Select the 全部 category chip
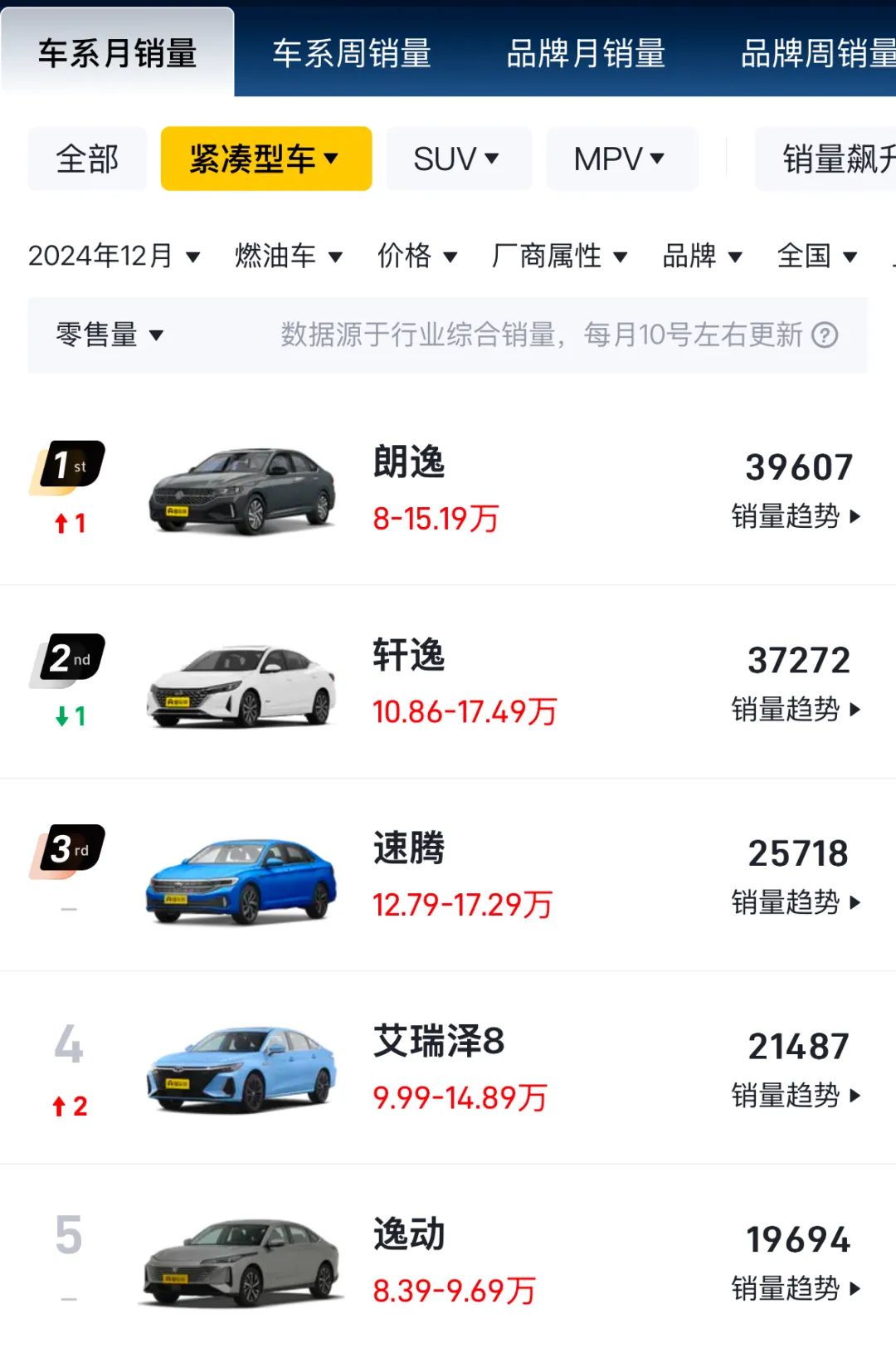The image size is (896, 1353). click(87, 159)
